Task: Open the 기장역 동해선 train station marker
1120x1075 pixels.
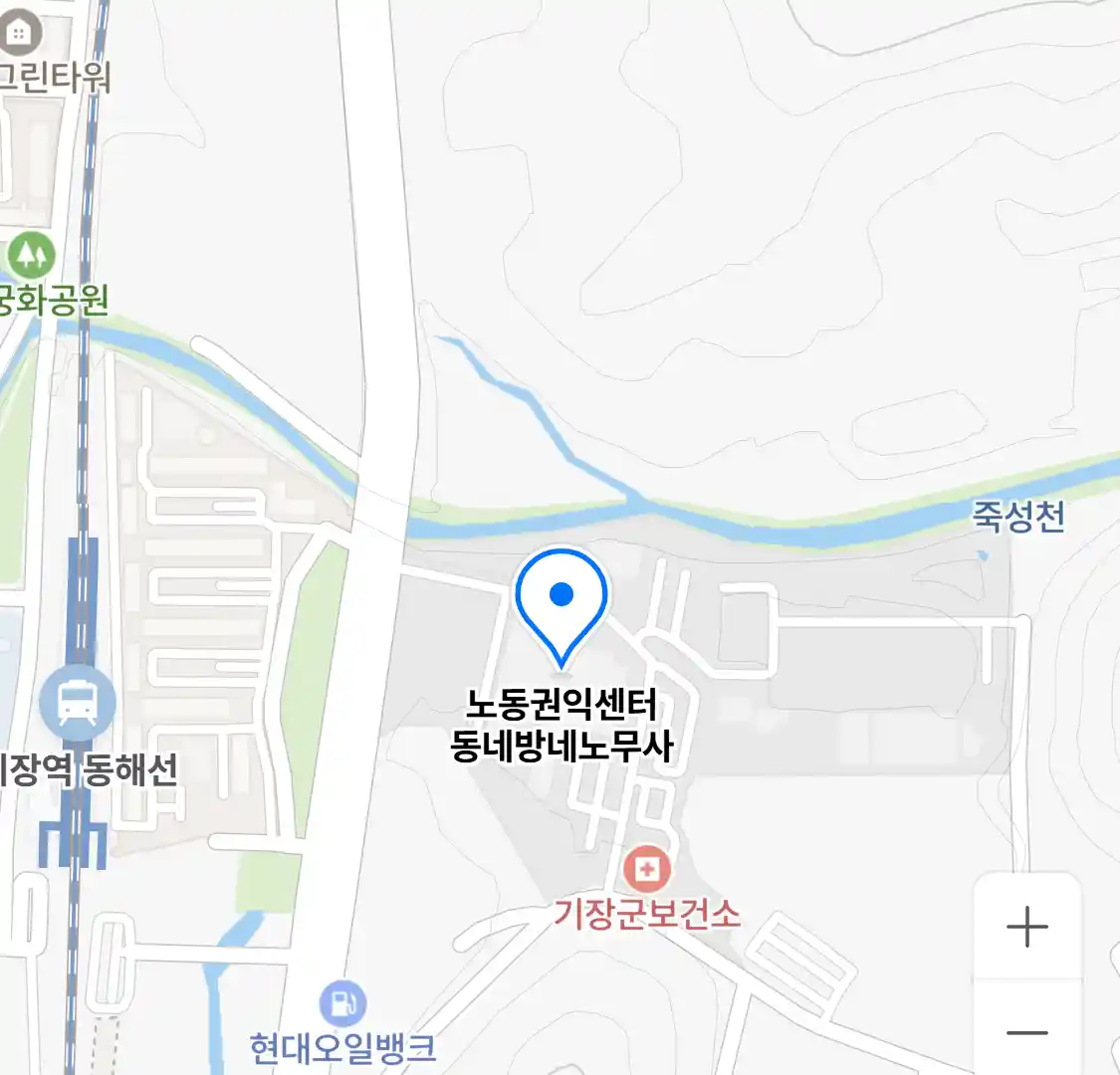Action: tap(78, 703)
